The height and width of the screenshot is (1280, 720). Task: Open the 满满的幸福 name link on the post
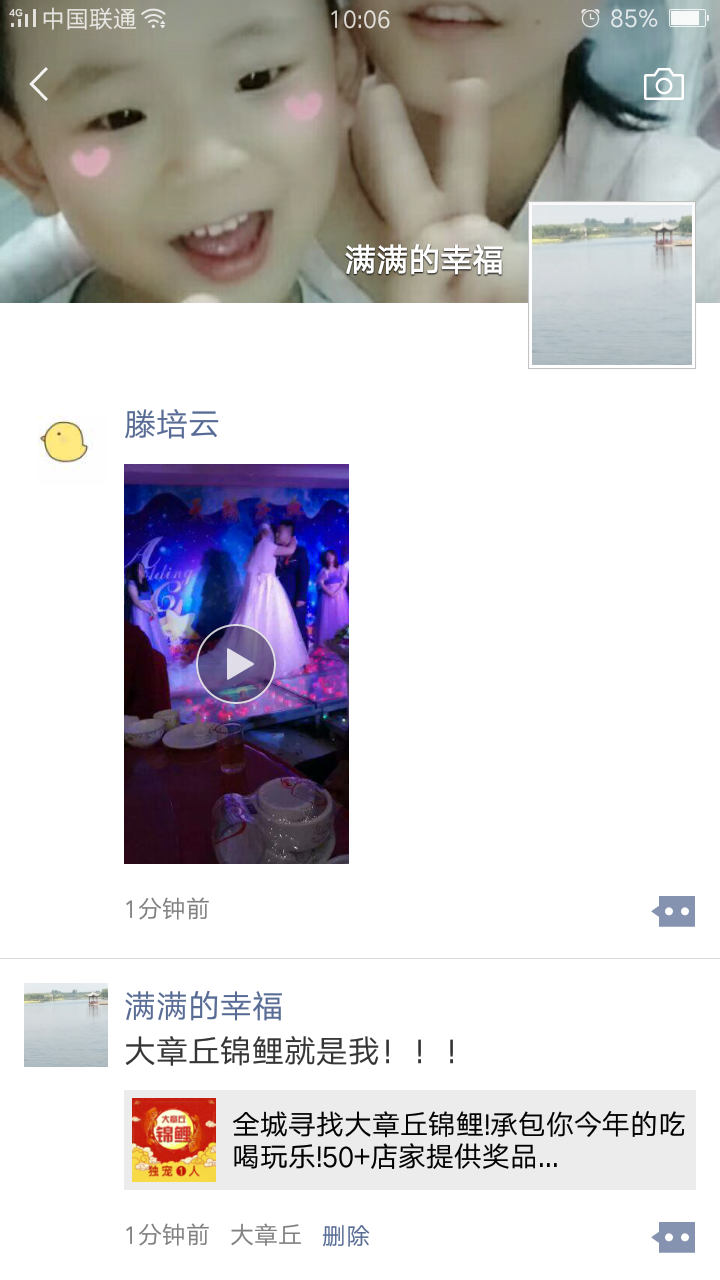(x=203, y=1005)
